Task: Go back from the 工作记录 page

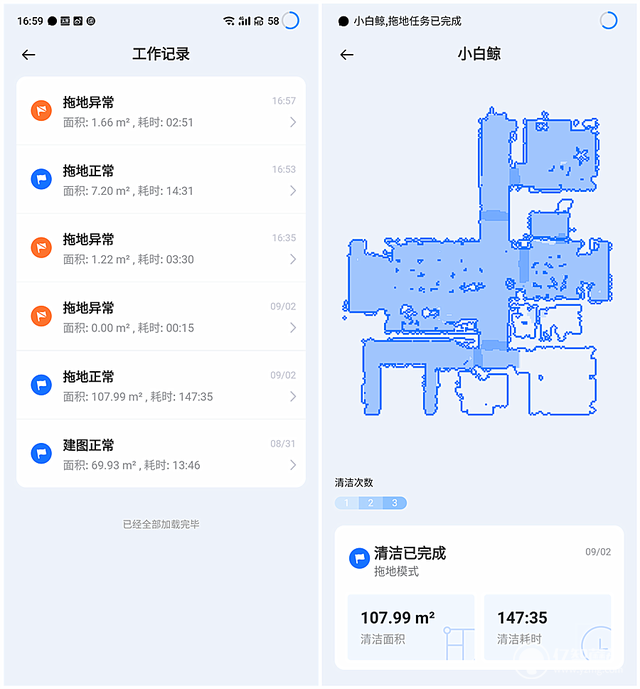Action: [28, 55]
